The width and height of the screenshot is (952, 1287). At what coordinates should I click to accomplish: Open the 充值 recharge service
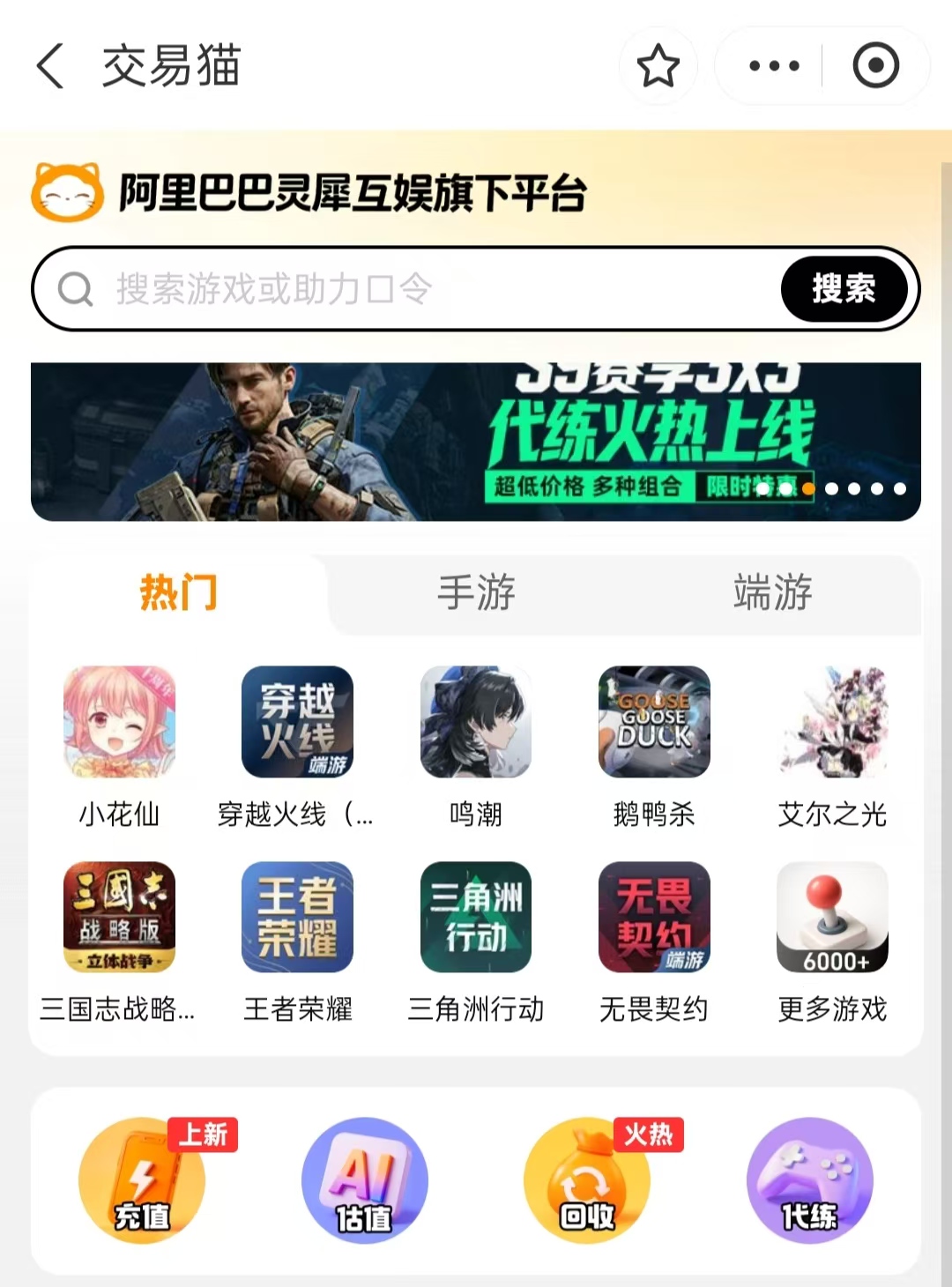[143, 1179]
